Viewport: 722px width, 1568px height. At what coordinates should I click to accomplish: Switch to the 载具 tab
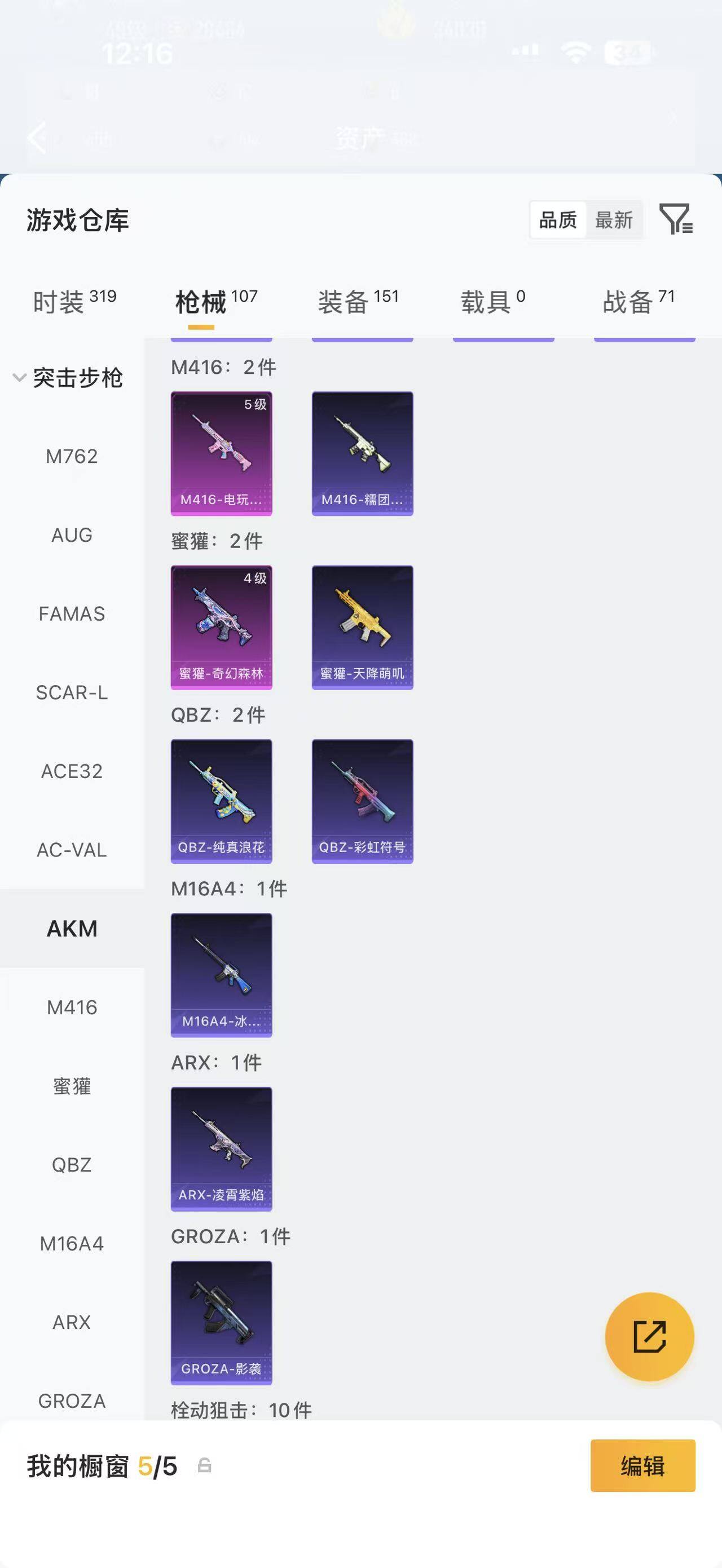[492, 301]
